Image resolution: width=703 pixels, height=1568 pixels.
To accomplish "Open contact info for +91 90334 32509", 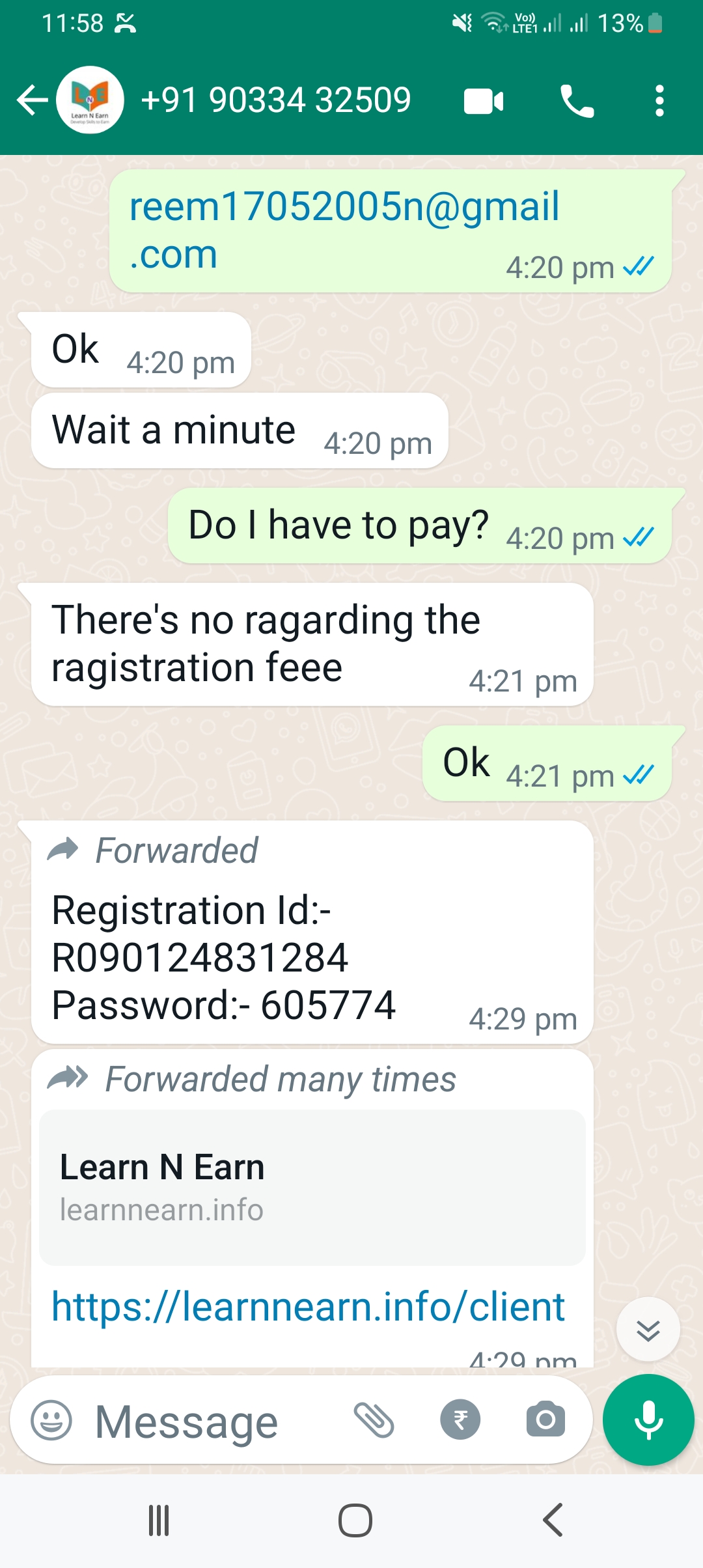I will (275, 101).
